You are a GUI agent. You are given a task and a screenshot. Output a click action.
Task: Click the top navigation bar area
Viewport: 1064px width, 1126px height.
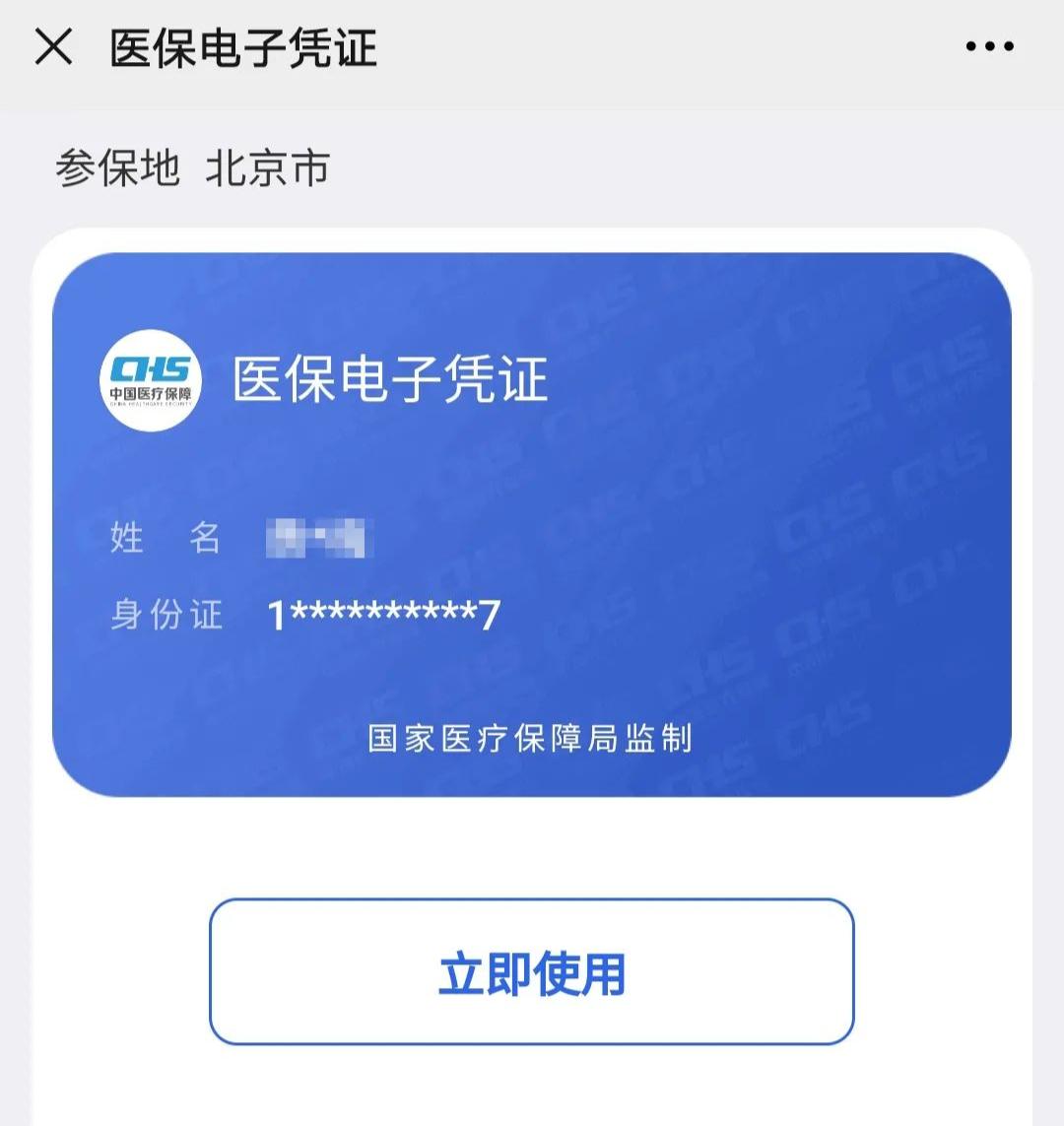tap(532, 47)
